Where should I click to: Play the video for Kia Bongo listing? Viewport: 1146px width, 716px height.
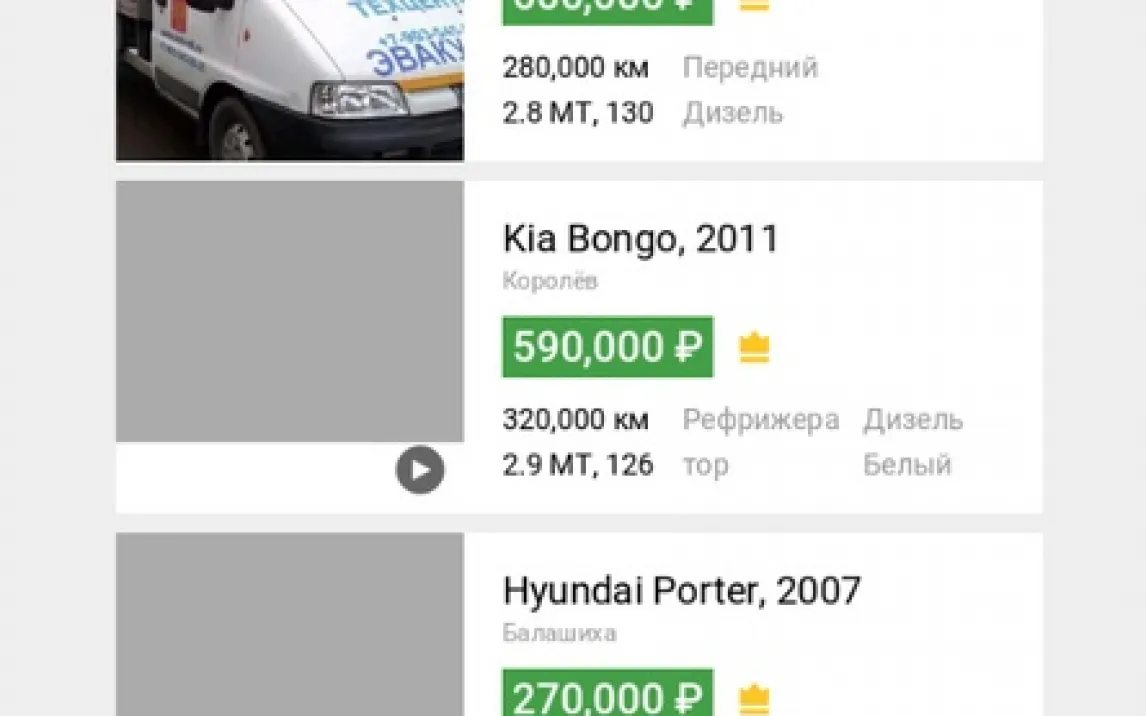point(420,470)
